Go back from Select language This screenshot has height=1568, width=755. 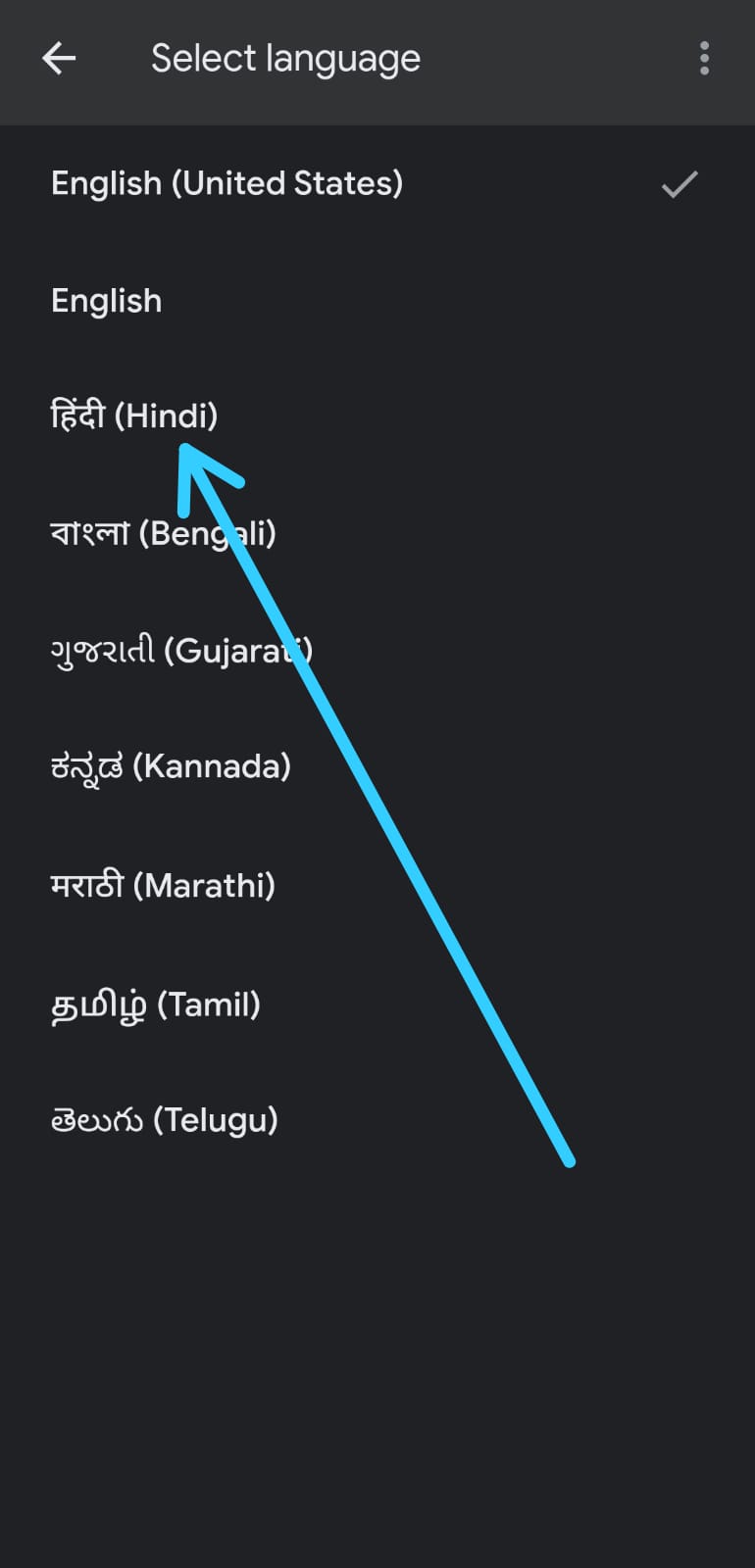[59, 59]
